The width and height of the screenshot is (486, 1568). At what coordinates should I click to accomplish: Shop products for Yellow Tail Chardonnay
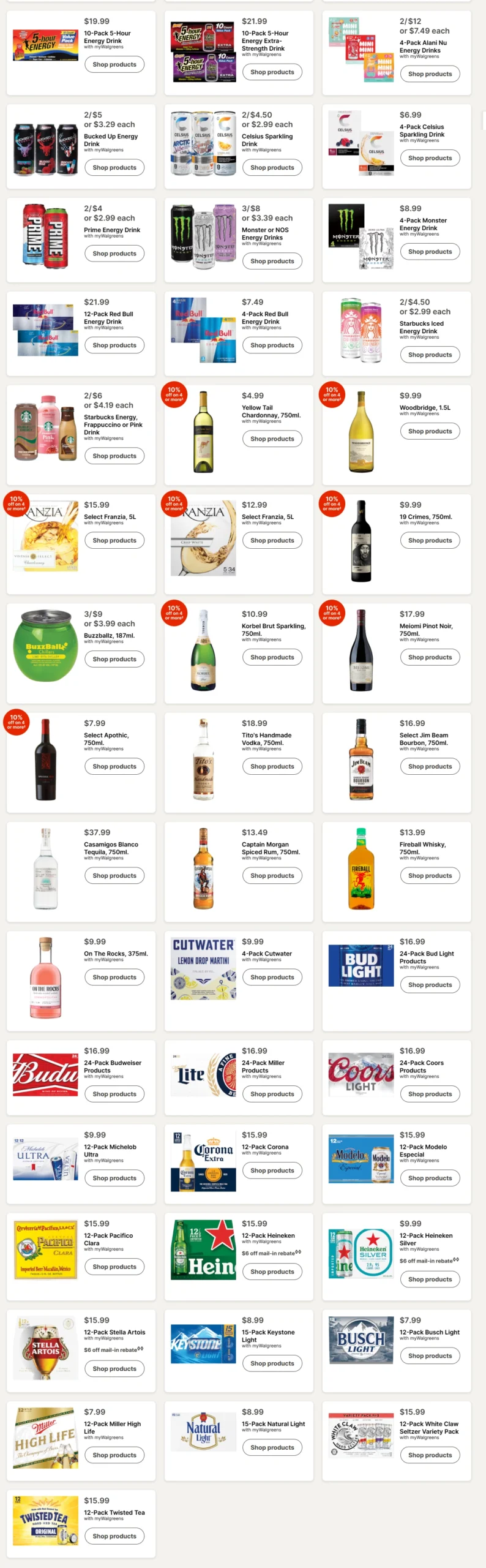click(x=272, y=439)
